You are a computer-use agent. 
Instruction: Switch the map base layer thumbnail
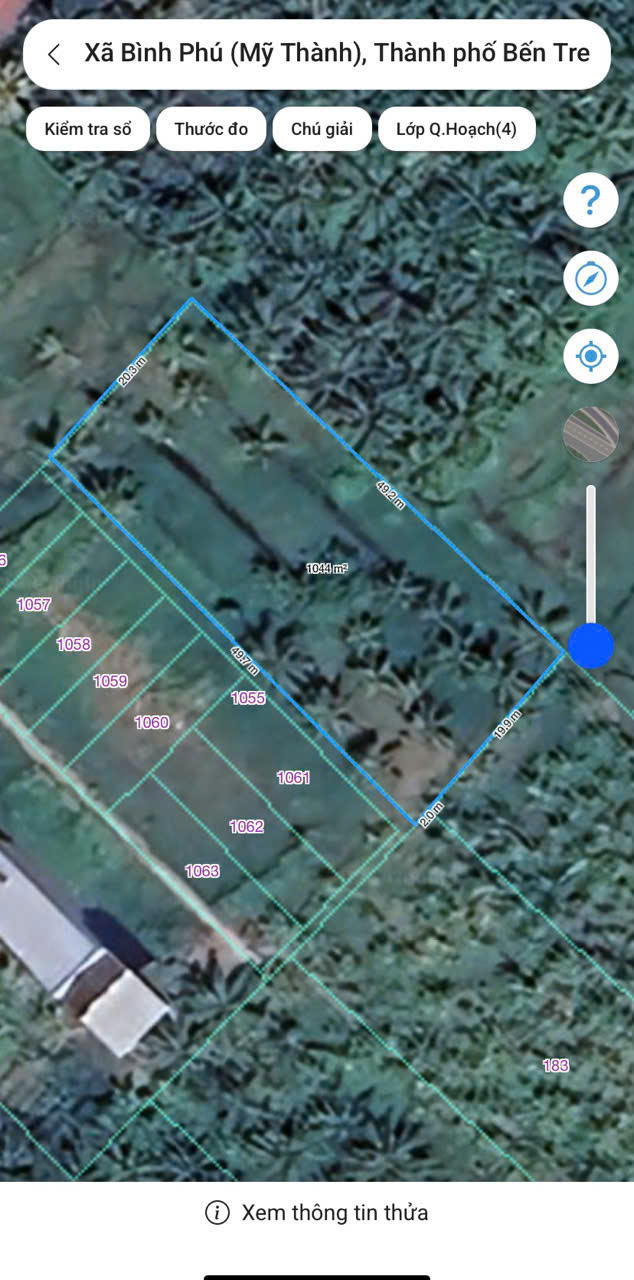click(x=590, y=434)
